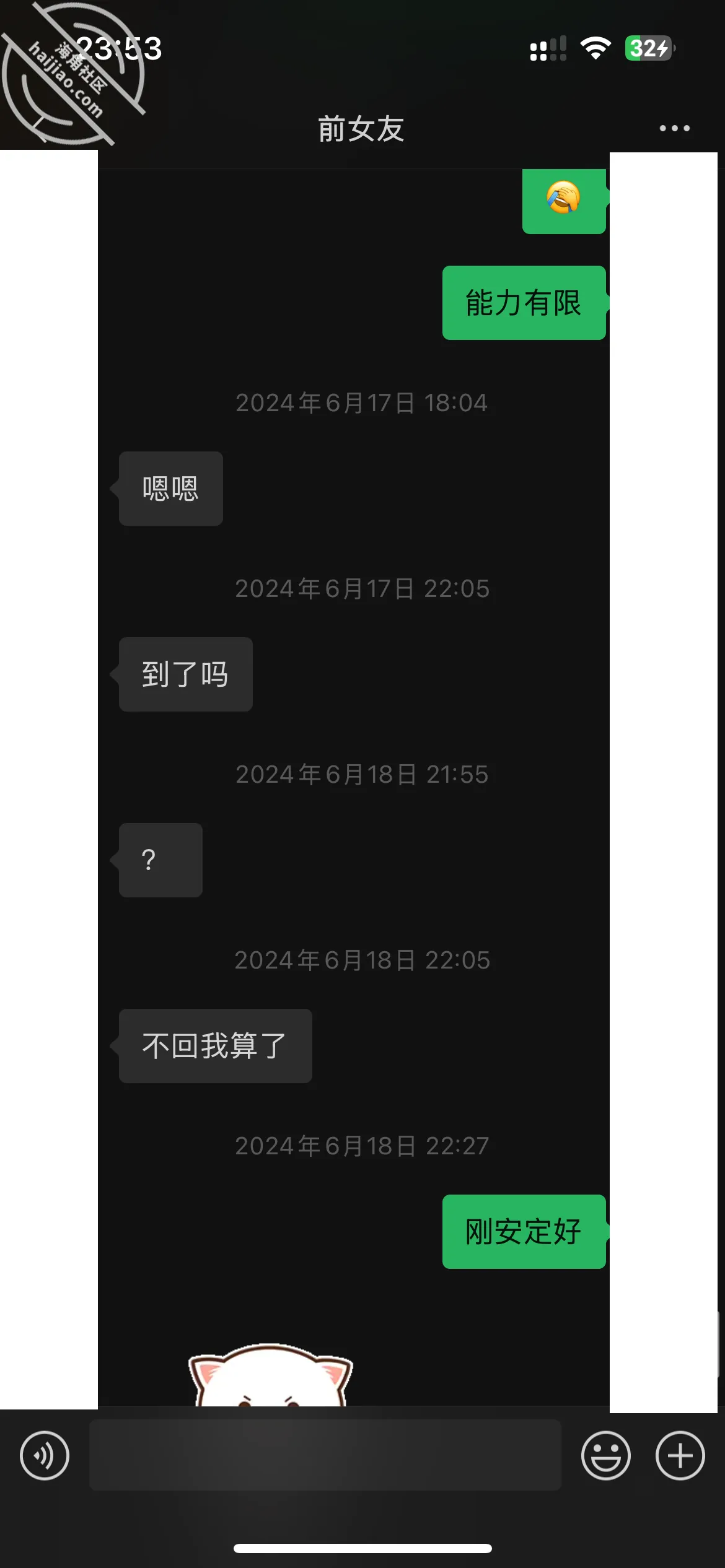Viewport: 725px width, 1568px height.
Task: Open the three-dot chat info menu
Action: pos(674,128)
